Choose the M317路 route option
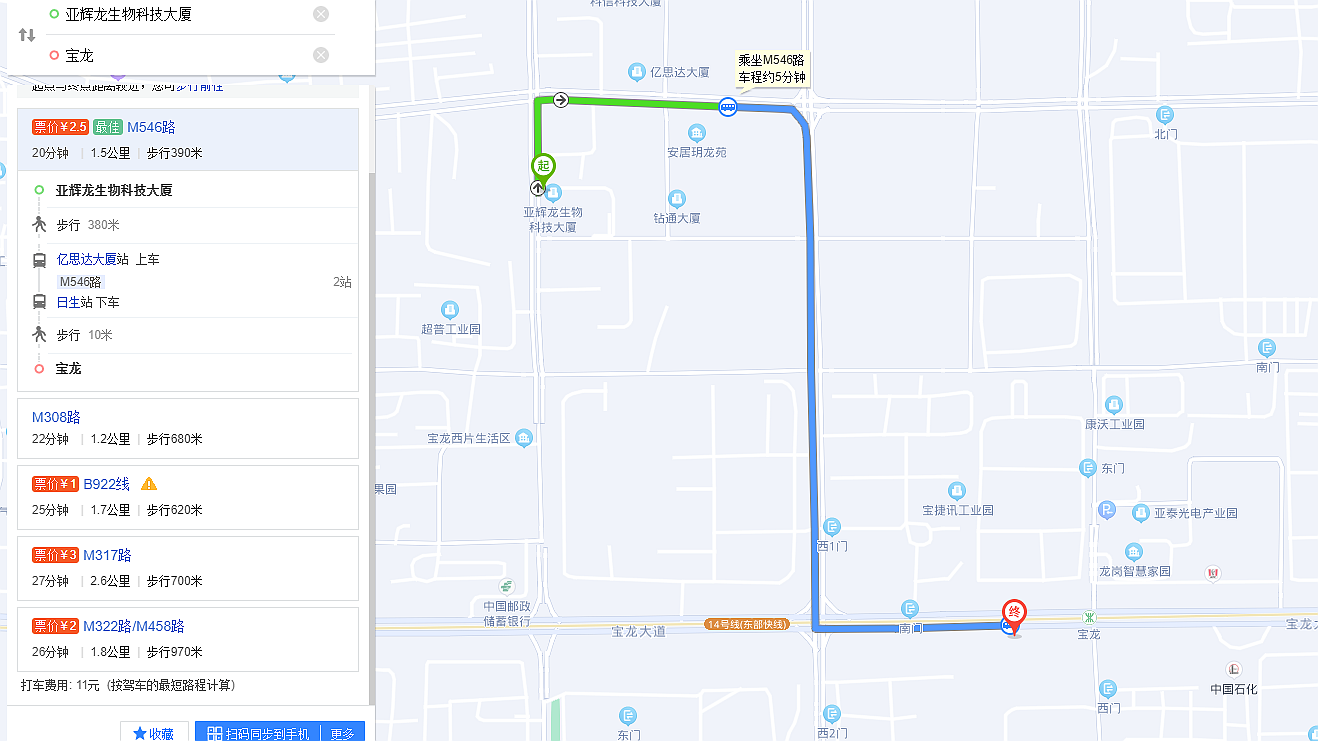 (107, 555)
